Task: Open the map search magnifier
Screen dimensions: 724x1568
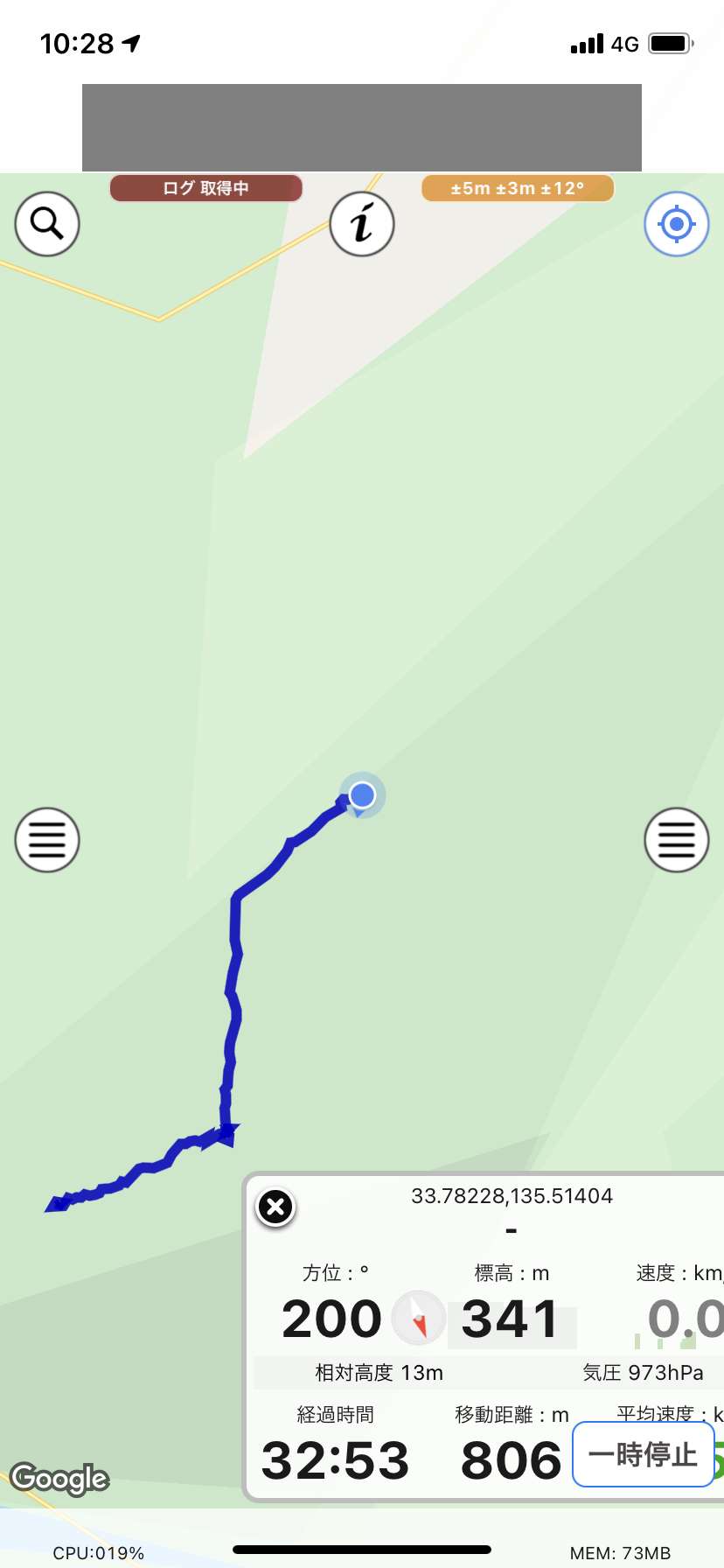Action: coord(47,224)
